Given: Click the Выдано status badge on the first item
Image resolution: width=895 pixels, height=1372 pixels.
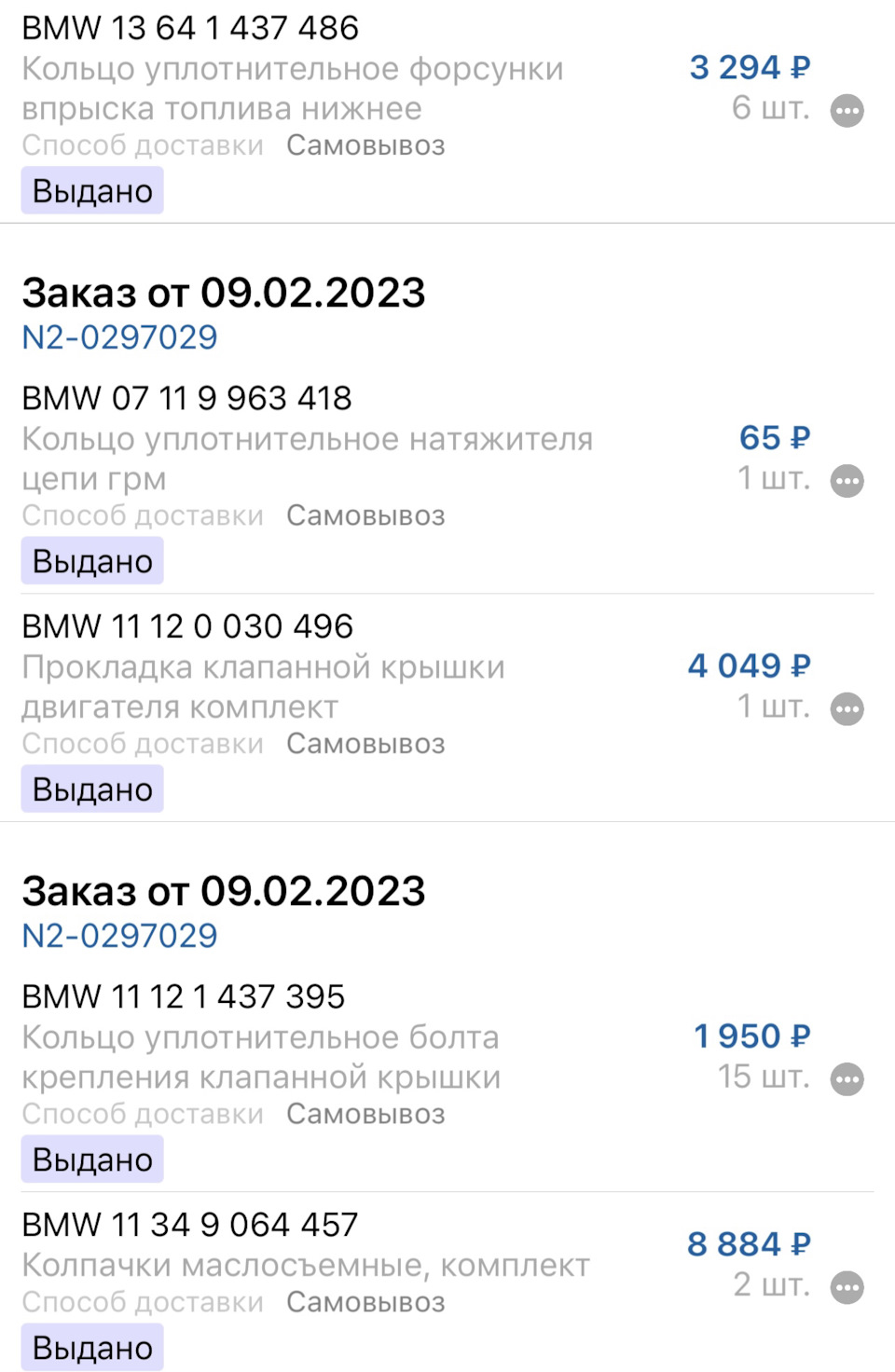Looking at the screenshot, I should [x=91, y=190].
